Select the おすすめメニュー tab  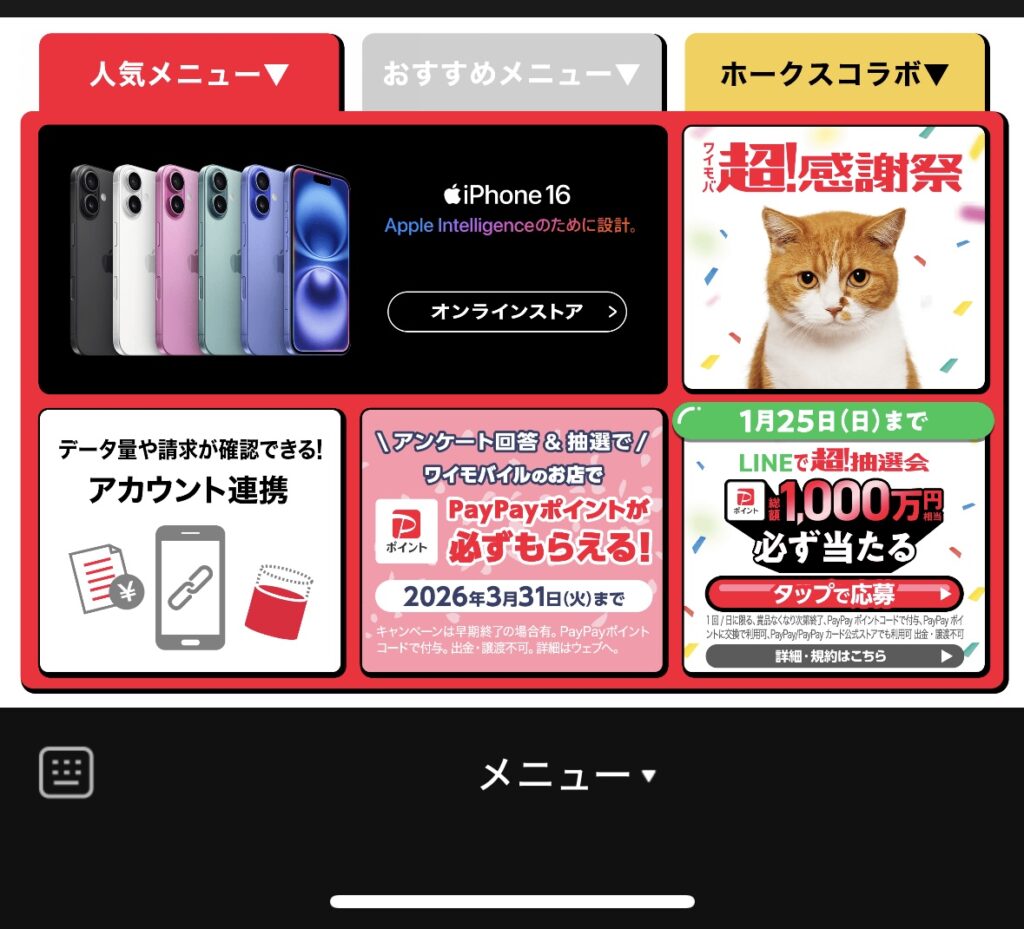[511, 74]
